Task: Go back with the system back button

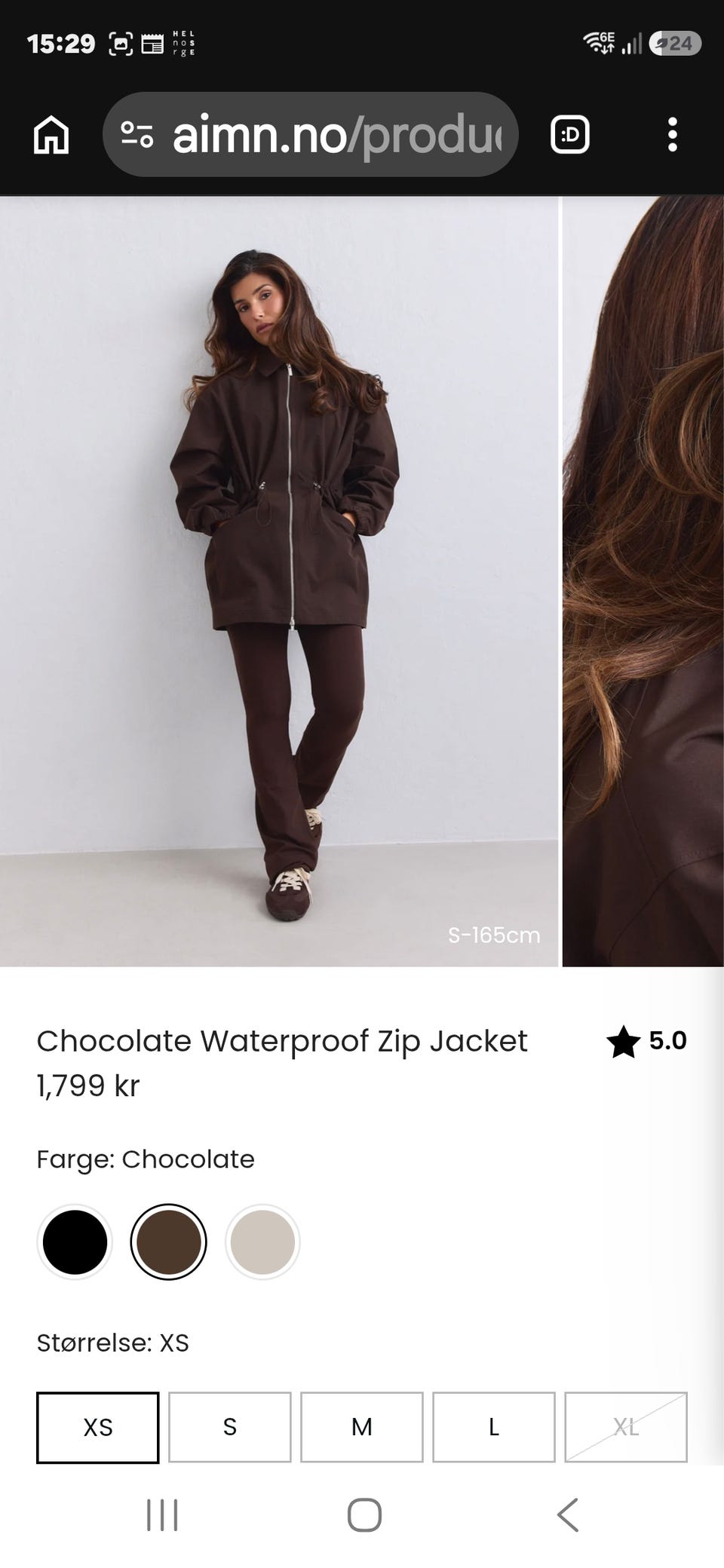Action: pos(568,1515)
